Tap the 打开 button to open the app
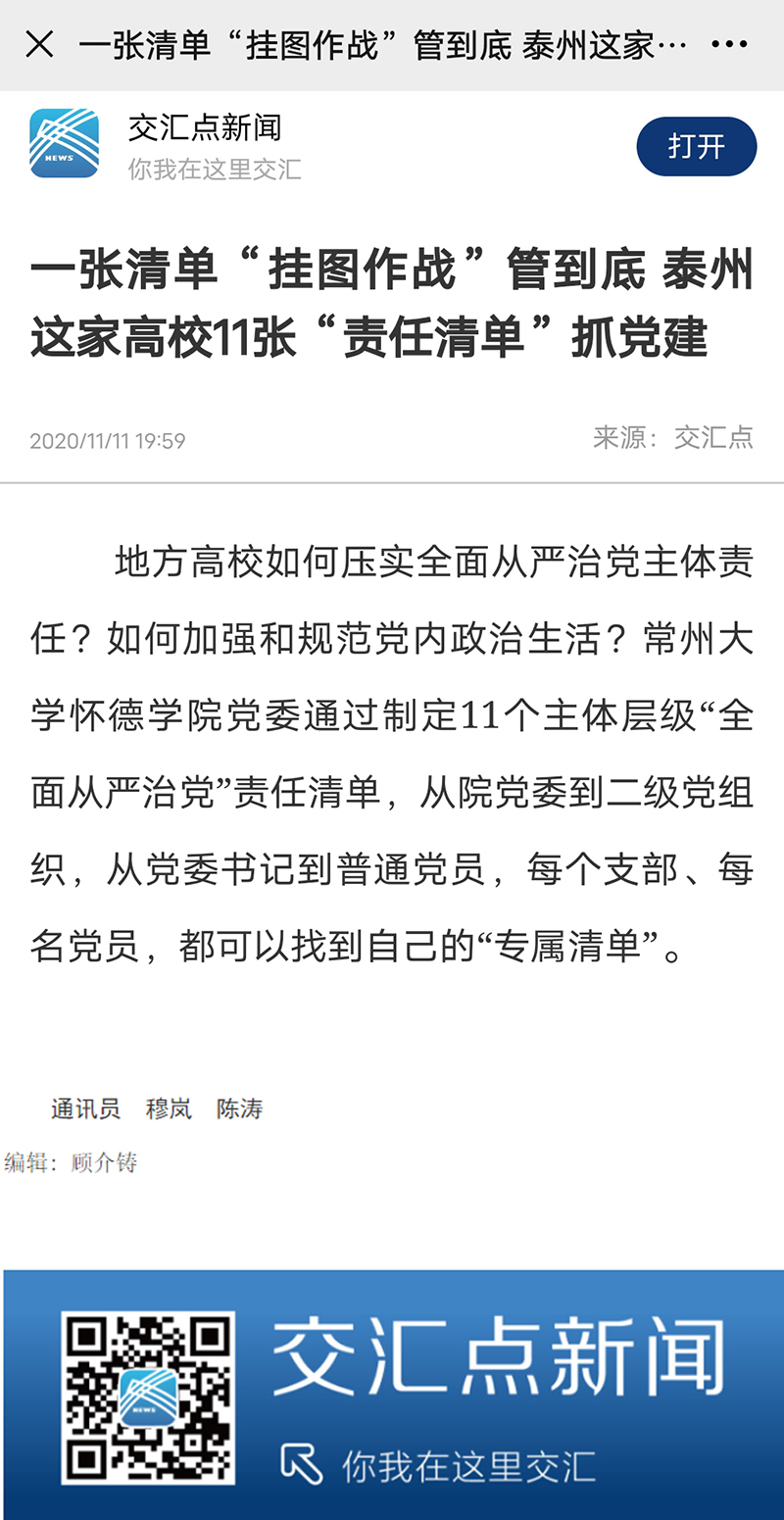784x1520 pixels. click(x=696, y=147)
